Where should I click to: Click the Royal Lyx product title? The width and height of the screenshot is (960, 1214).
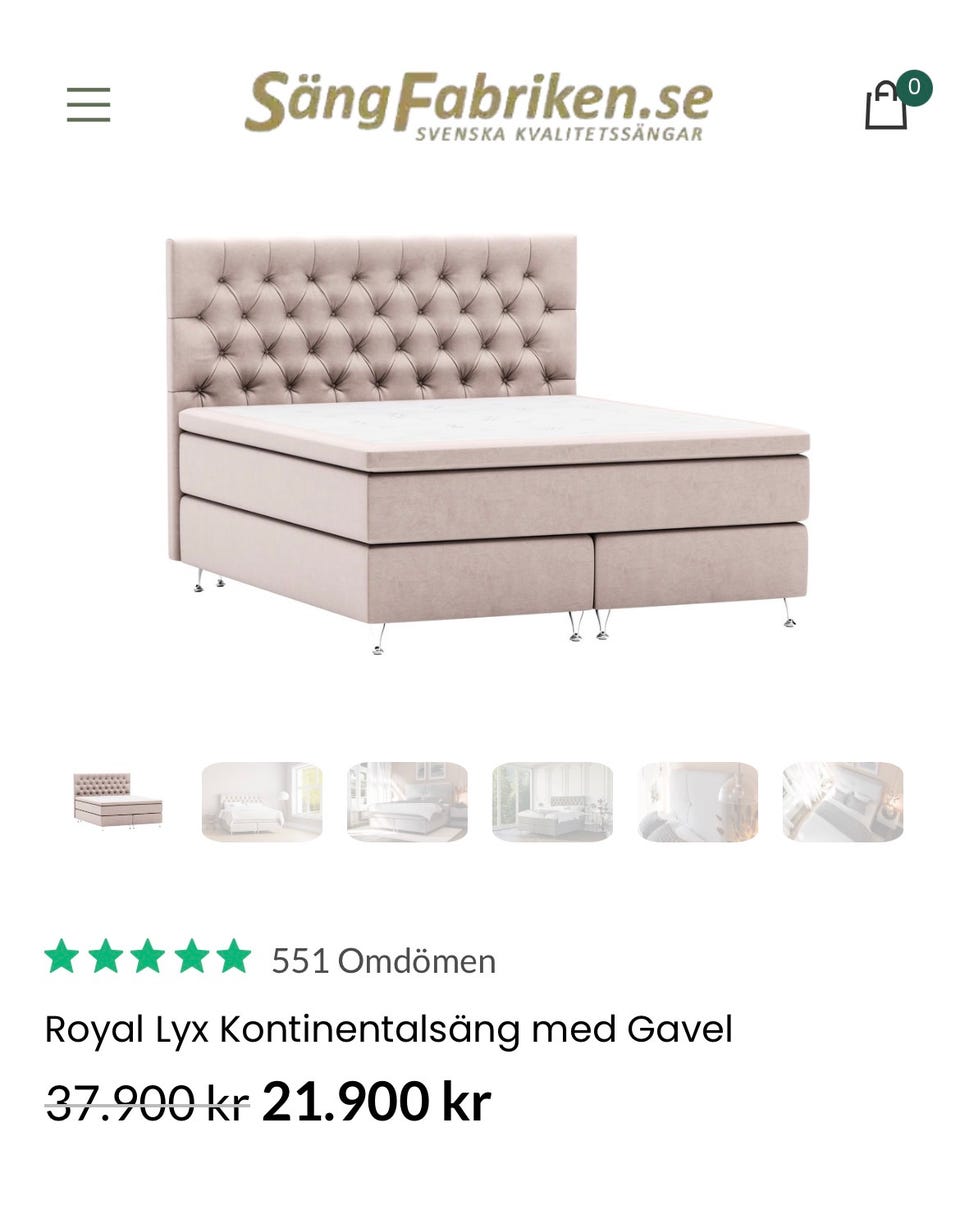(392, 1026)
